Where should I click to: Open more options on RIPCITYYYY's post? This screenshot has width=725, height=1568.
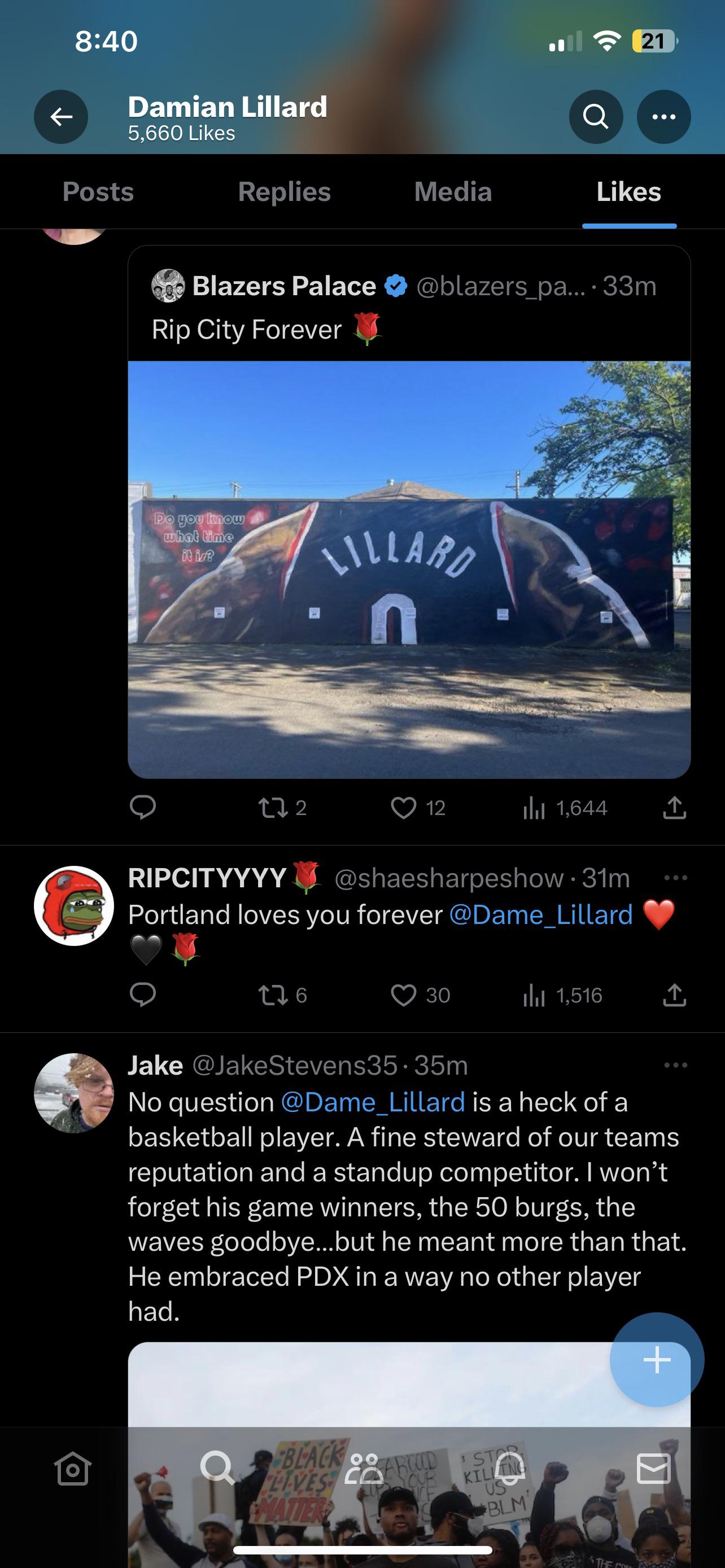[676, 878]
